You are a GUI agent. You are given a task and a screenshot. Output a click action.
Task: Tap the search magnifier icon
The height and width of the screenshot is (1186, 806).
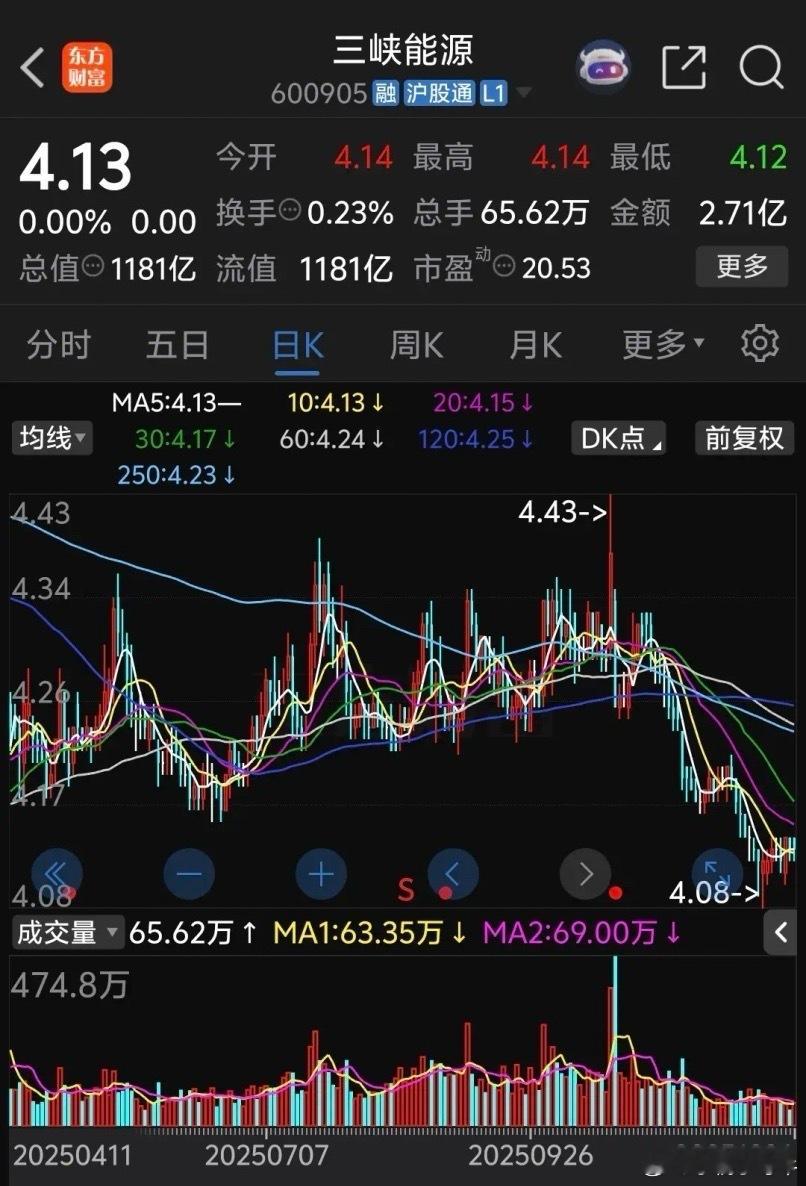coord(762,68)
